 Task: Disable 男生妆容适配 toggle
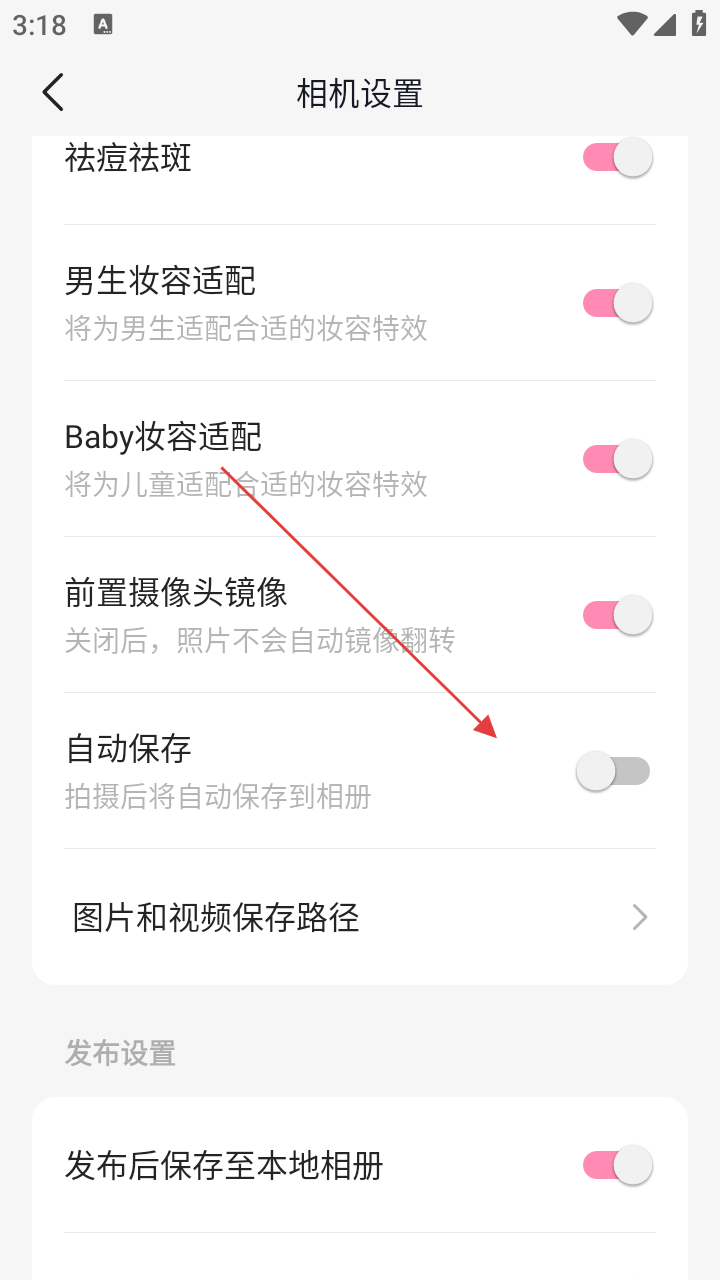tap(617, 303)
